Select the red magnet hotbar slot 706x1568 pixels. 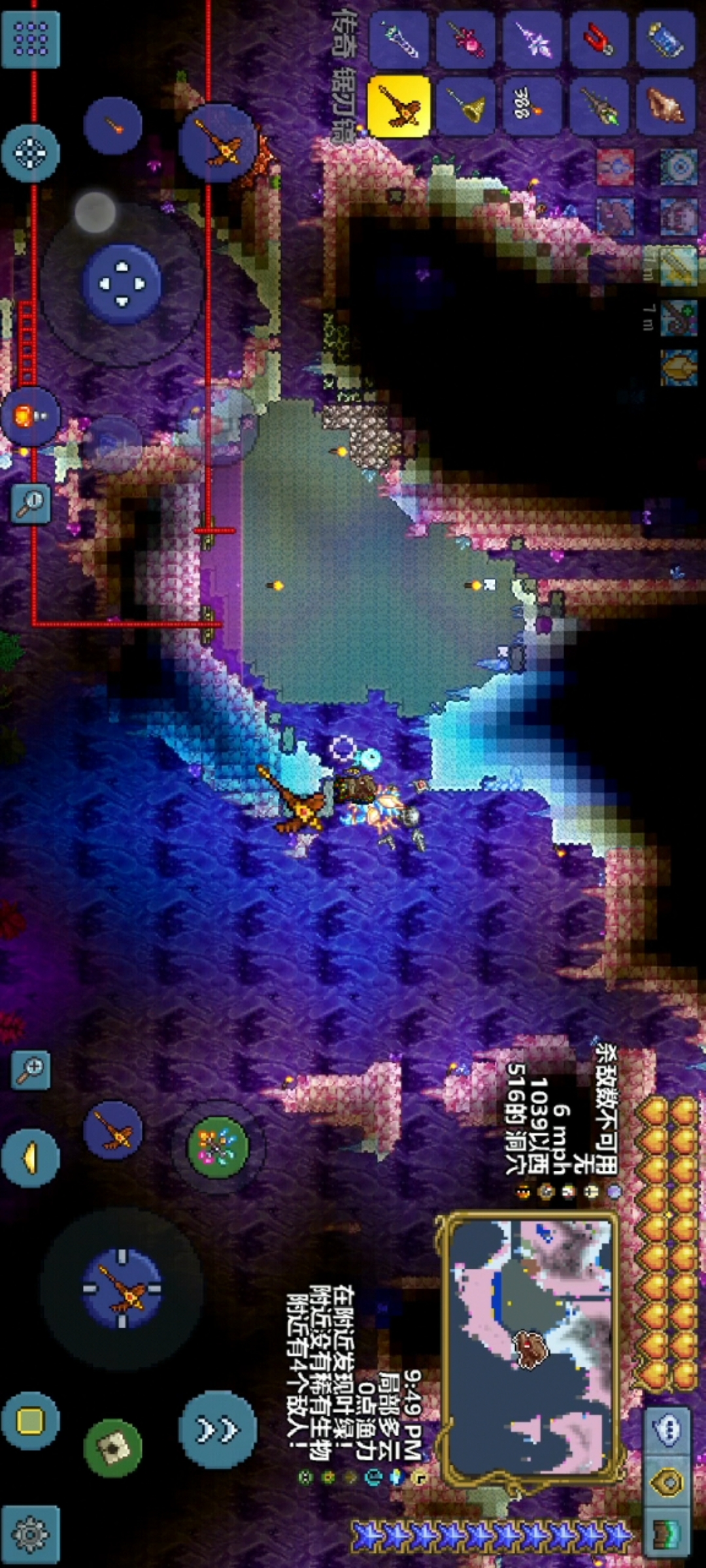(x=598, y=39)
